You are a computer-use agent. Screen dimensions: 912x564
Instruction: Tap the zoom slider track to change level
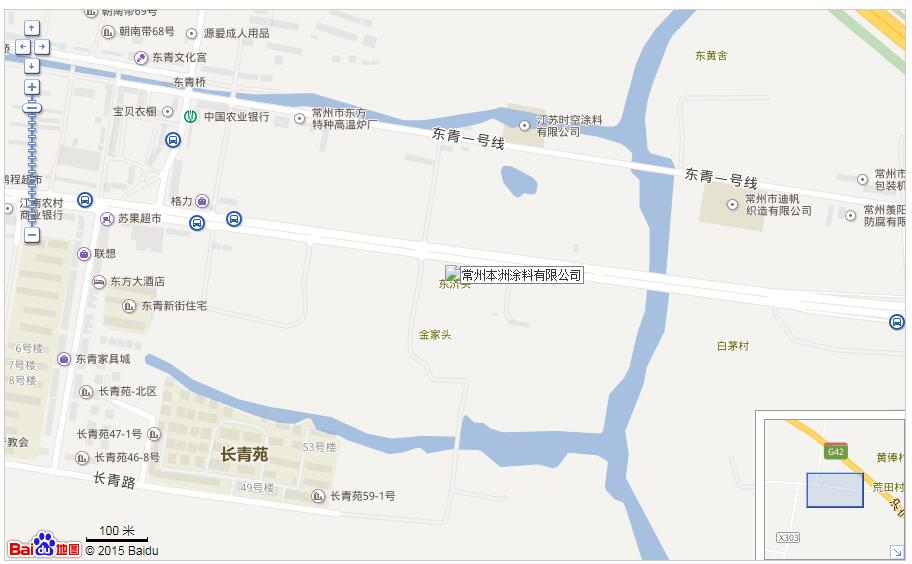coord(32,170)
